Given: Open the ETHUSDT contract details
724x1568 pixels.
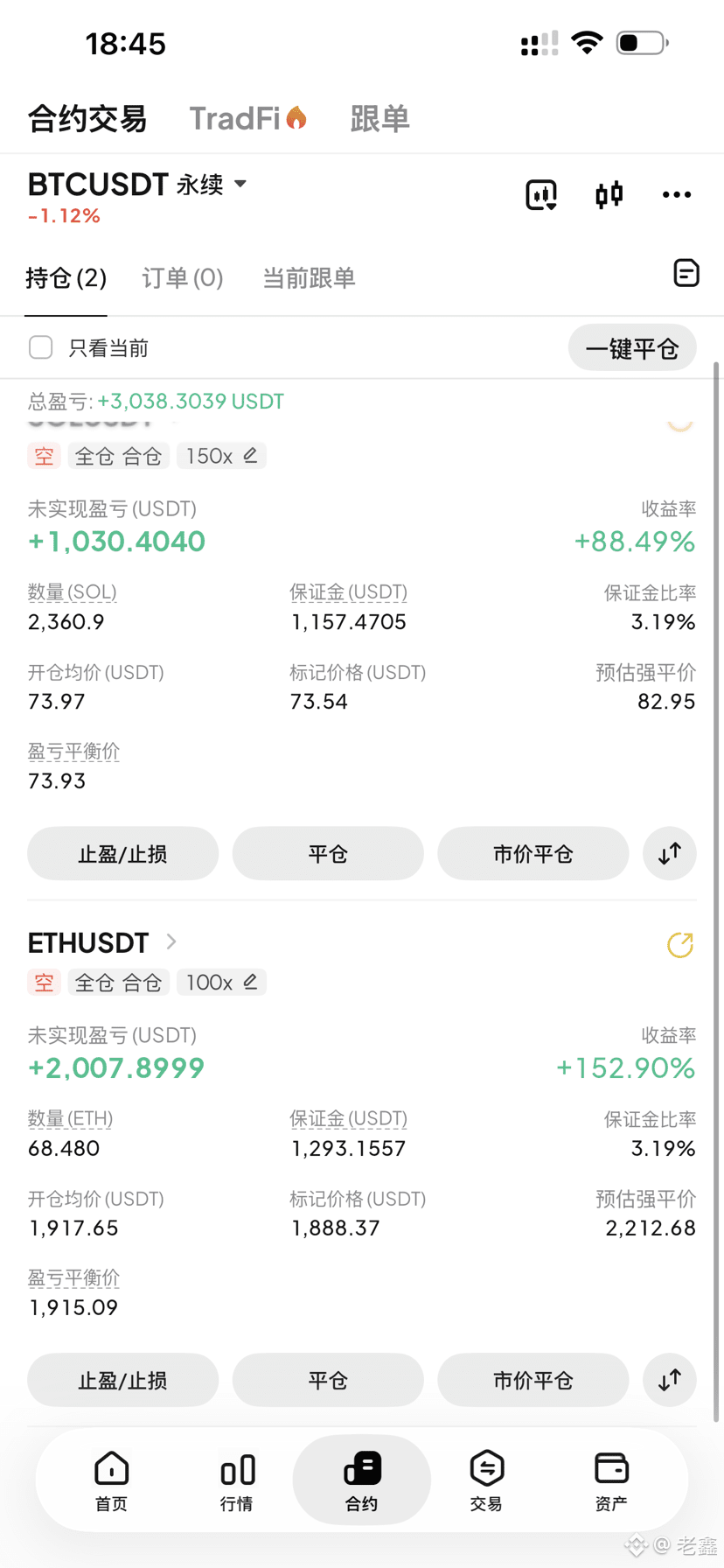Looking at the screenshot, I should point(102,942).
